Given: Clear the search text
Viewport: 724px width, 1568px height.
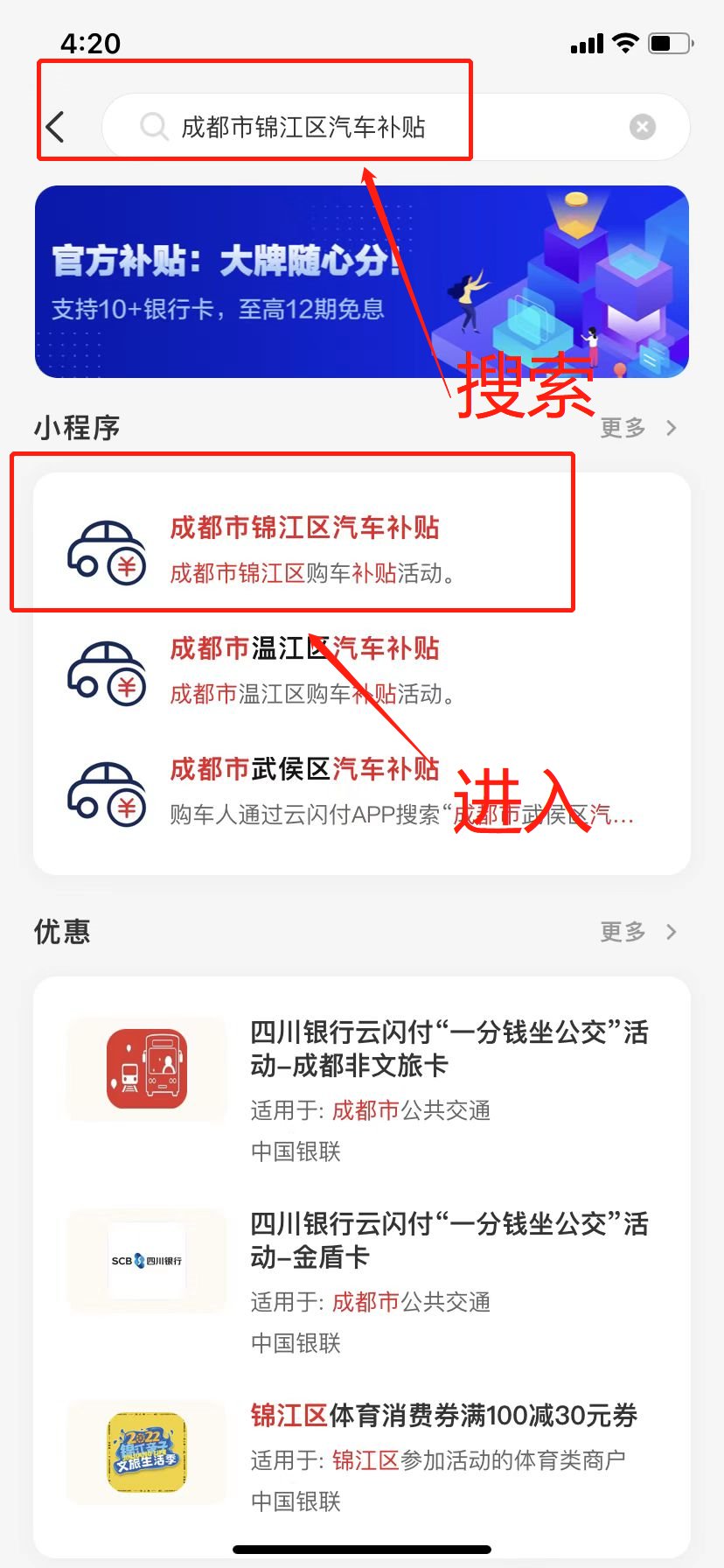Looking at the screenshot, I should tap(642, 127).
